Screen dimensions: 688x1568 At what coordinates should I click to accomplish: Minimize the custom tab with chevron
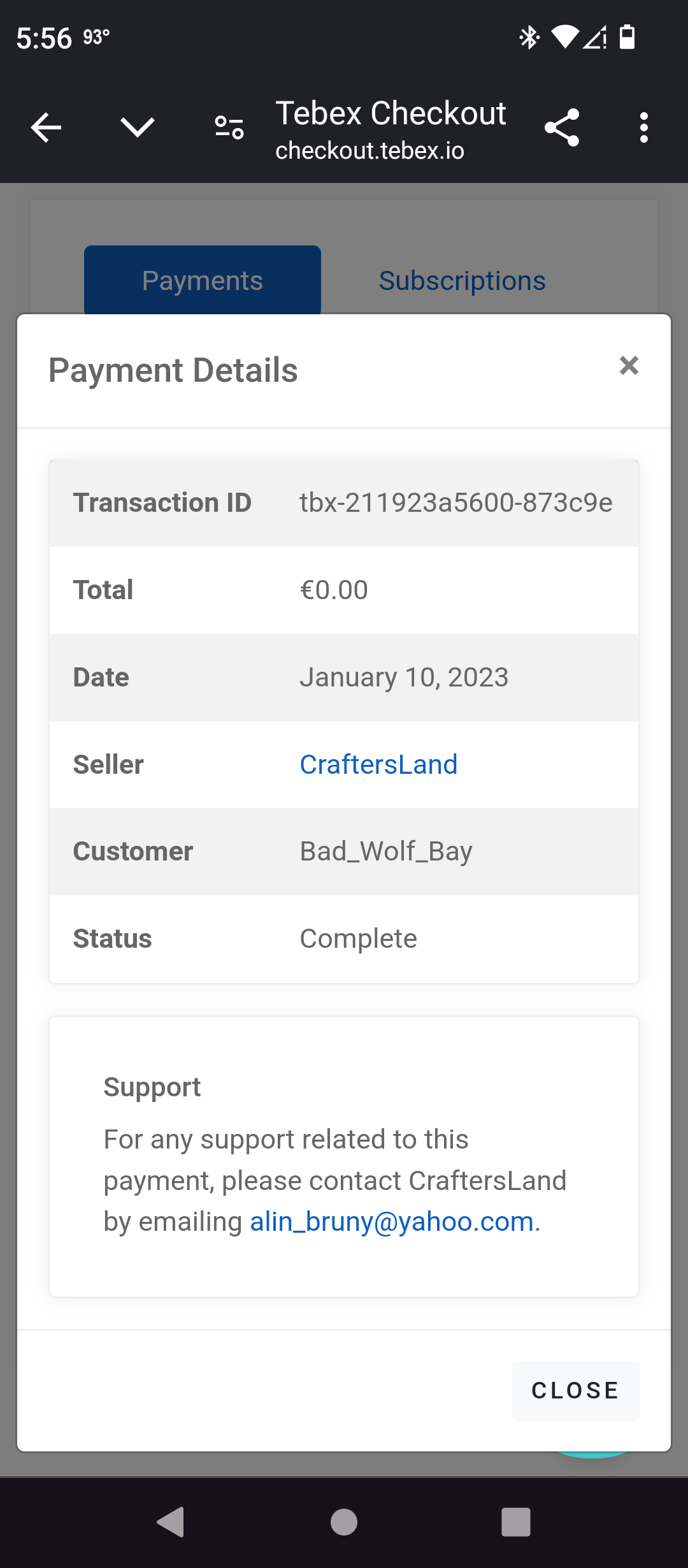[138, 127]
